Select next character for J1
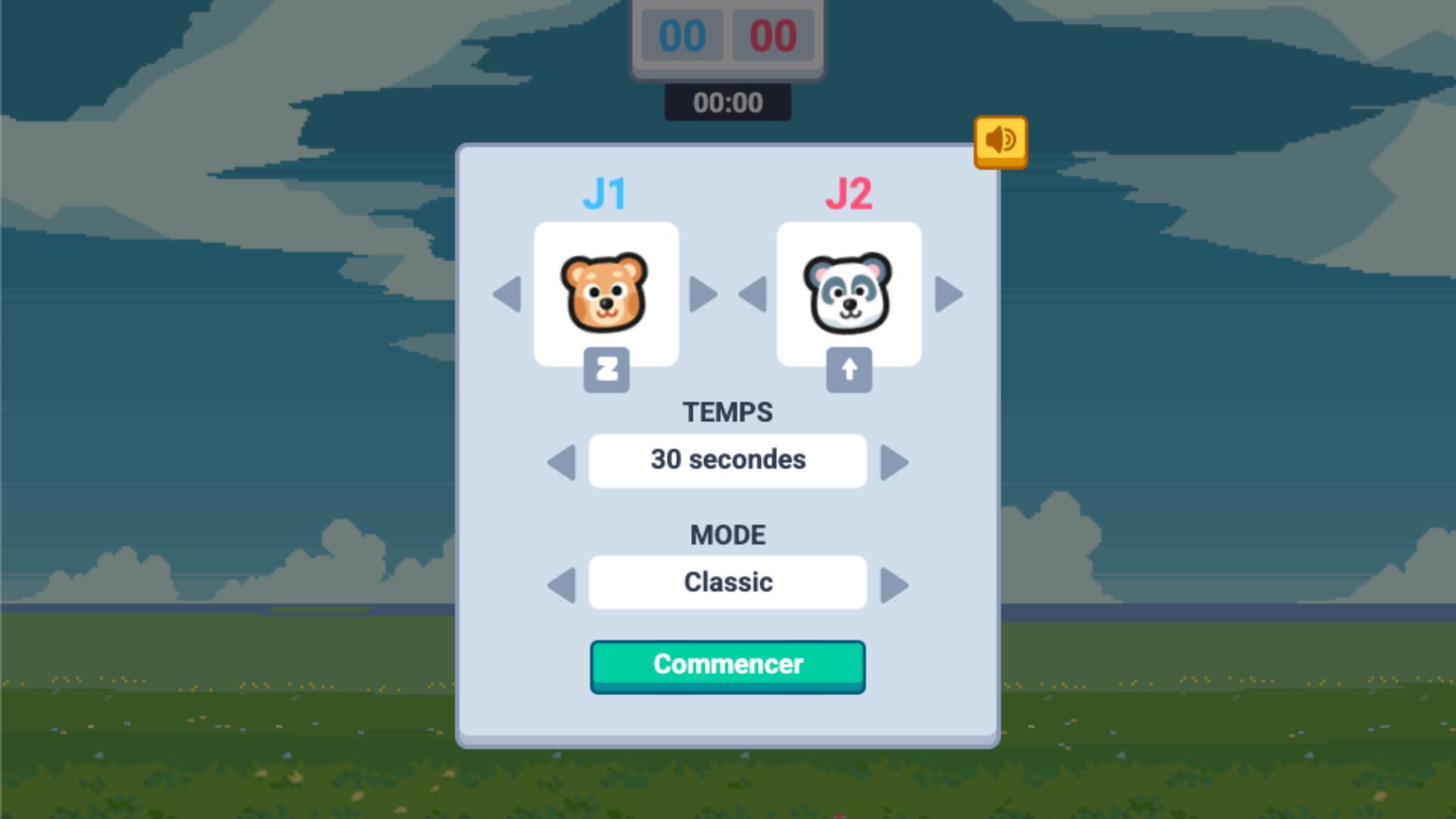 (703, 294)
